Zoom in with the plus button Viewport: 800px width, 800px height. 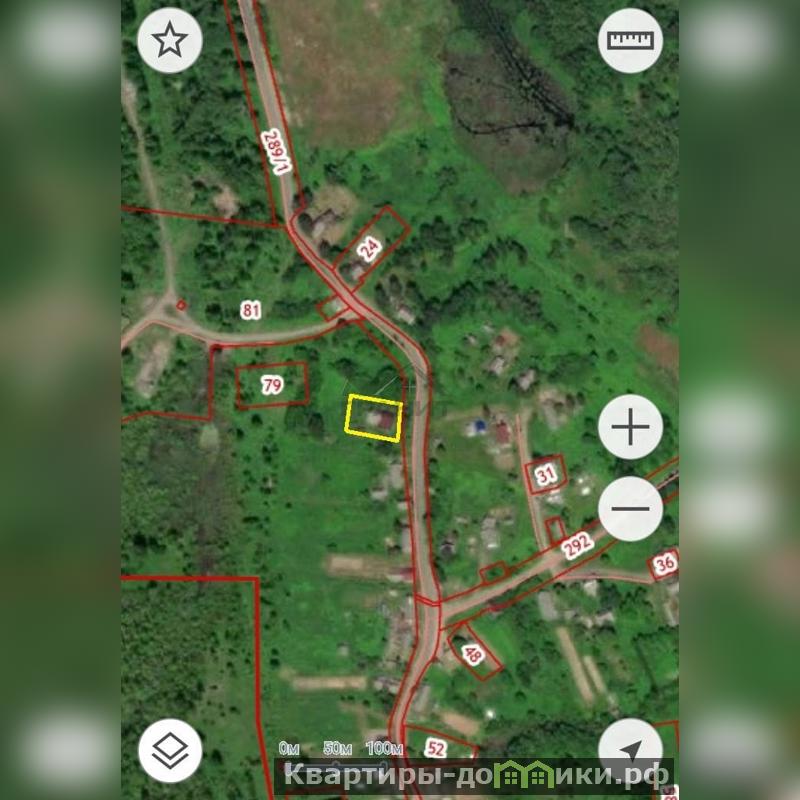630,428
